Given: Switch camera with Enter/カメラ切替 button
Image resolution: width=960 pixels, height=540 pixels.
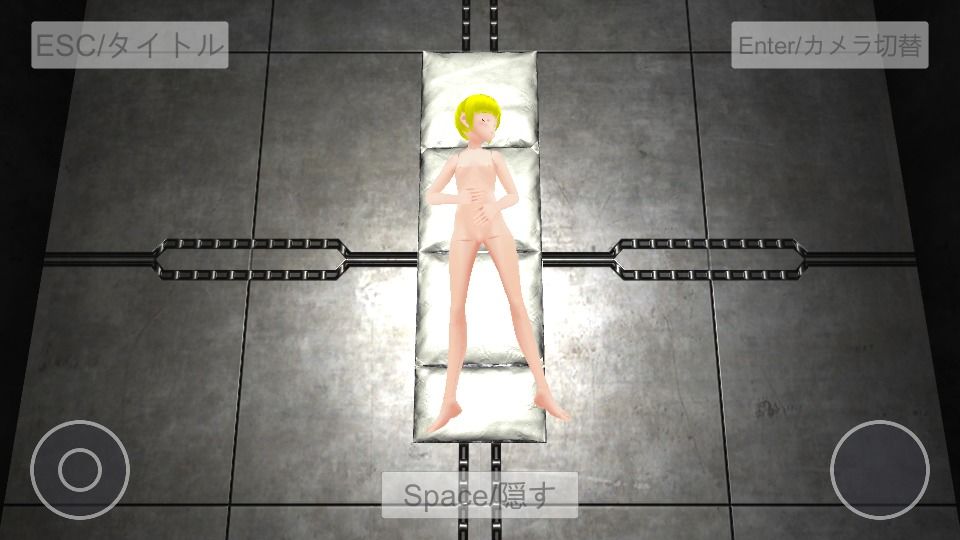Looking at the screenshot, I should coord(829,45).
